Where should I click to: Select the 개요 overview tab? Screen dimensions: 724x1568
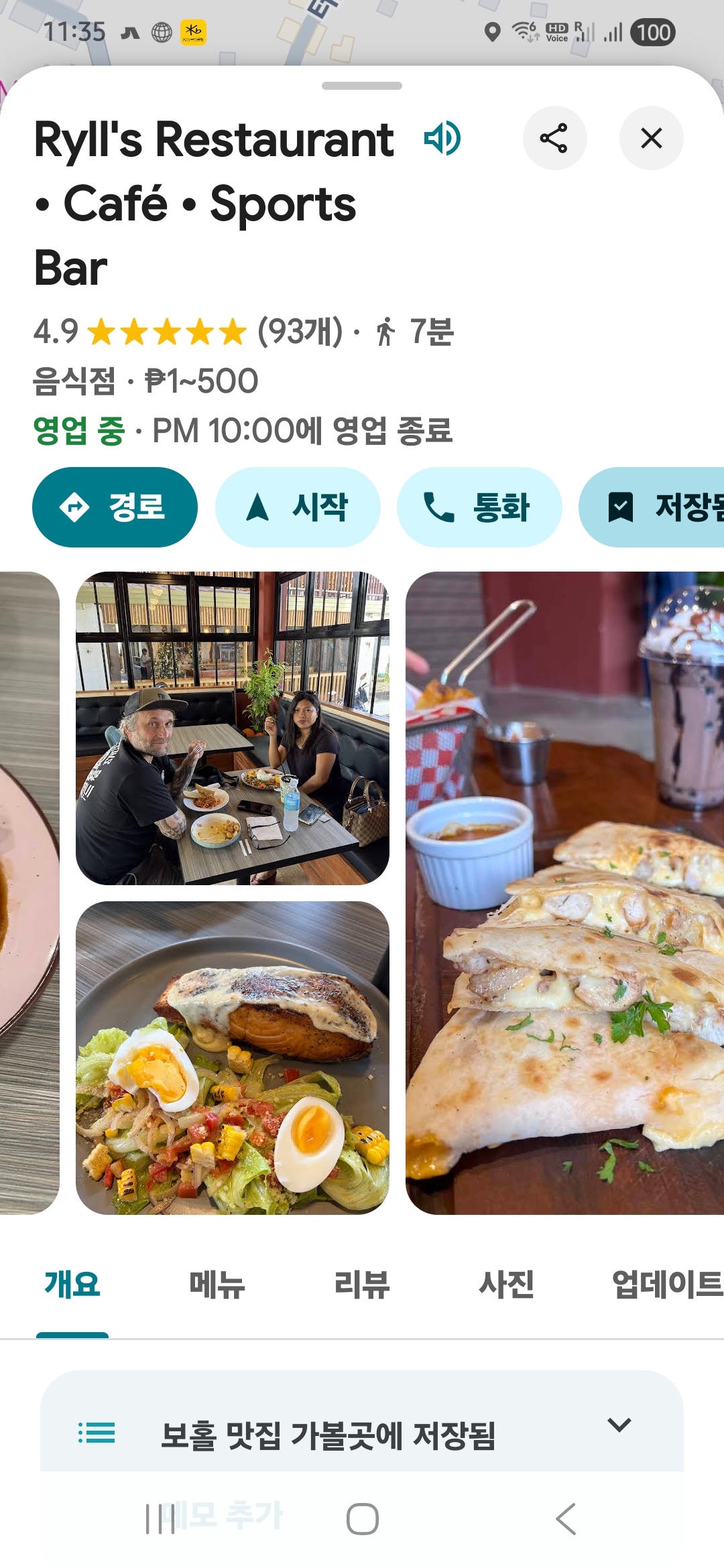[72, 1285]
